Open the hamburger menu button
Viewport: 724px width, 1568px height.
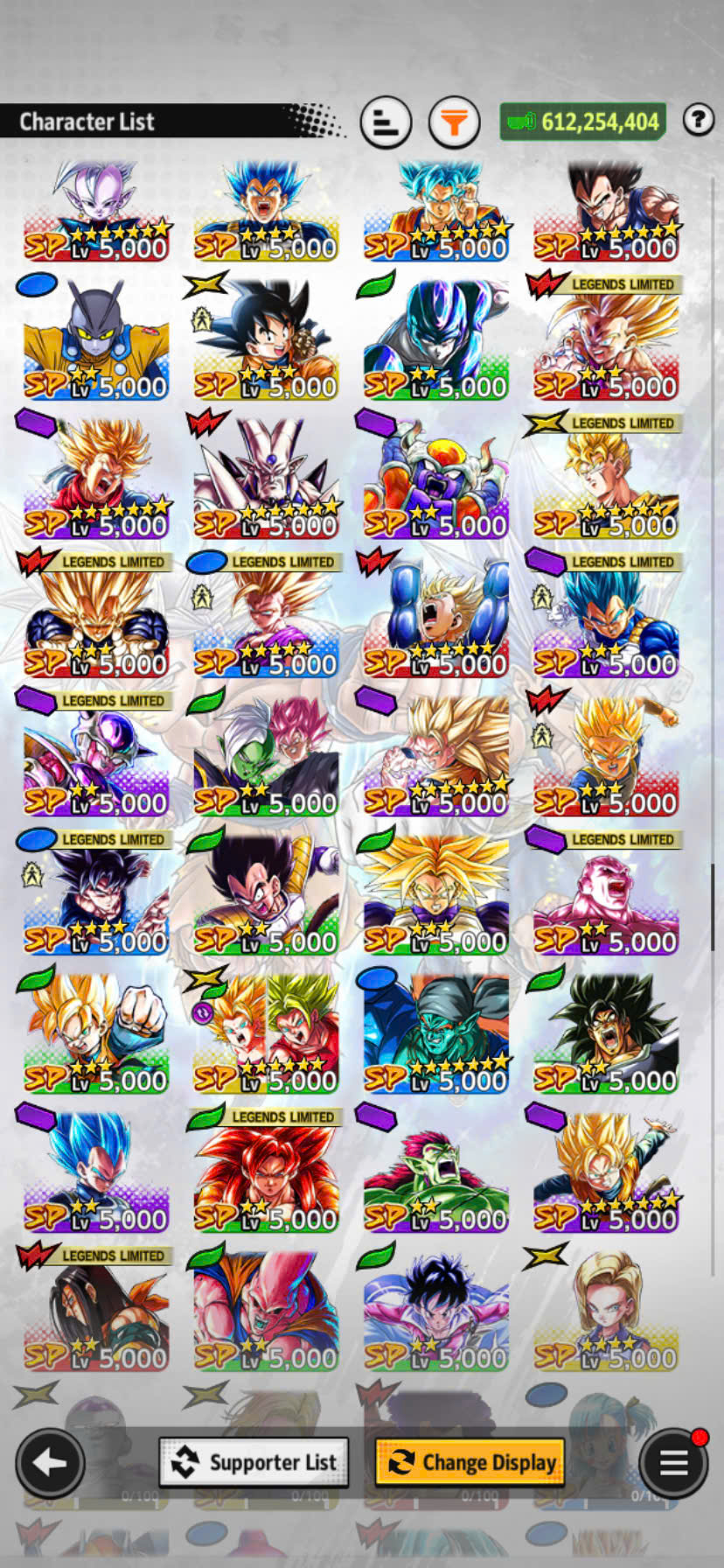[x=673, y=1462]
